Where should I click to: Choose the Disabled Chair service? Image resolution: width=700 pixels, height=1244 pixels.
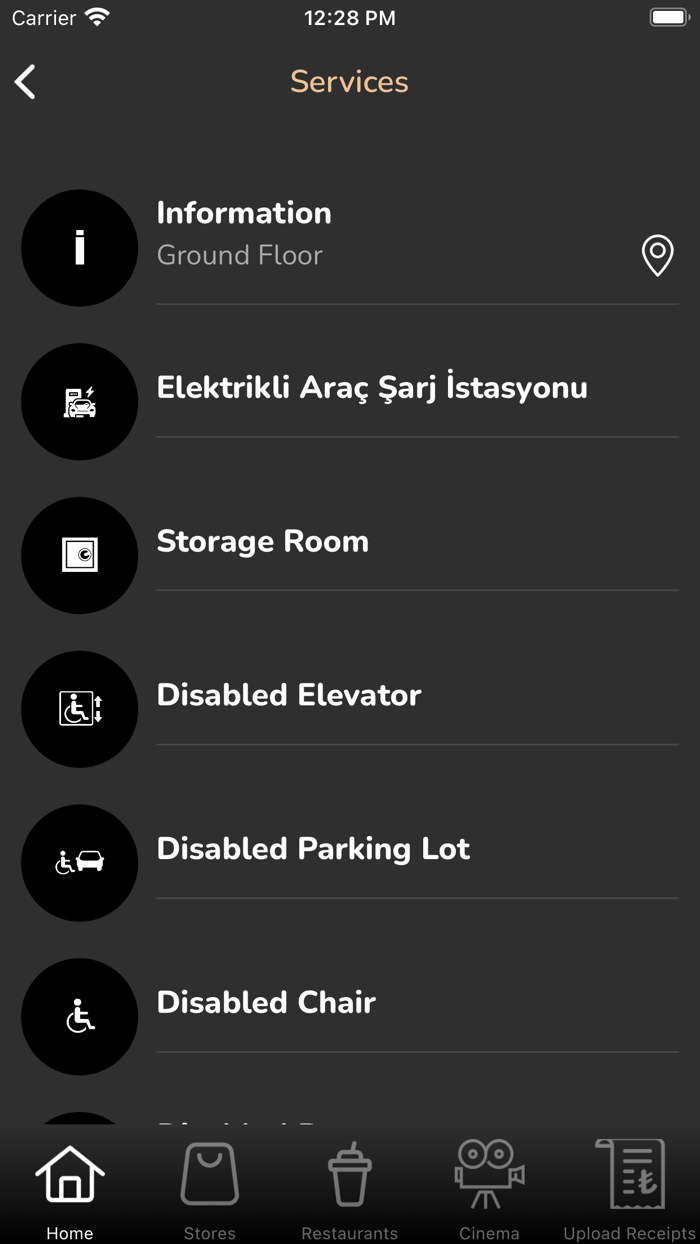[x=266, y=1003]
